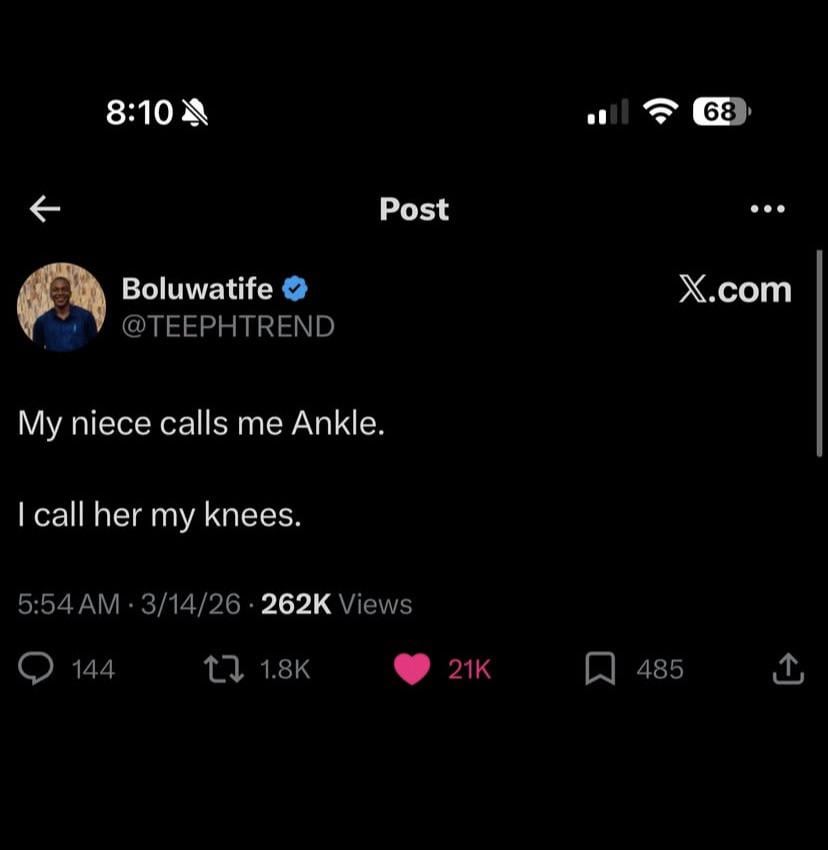Tap the heart icon showing 21K likes

[411, 669]
